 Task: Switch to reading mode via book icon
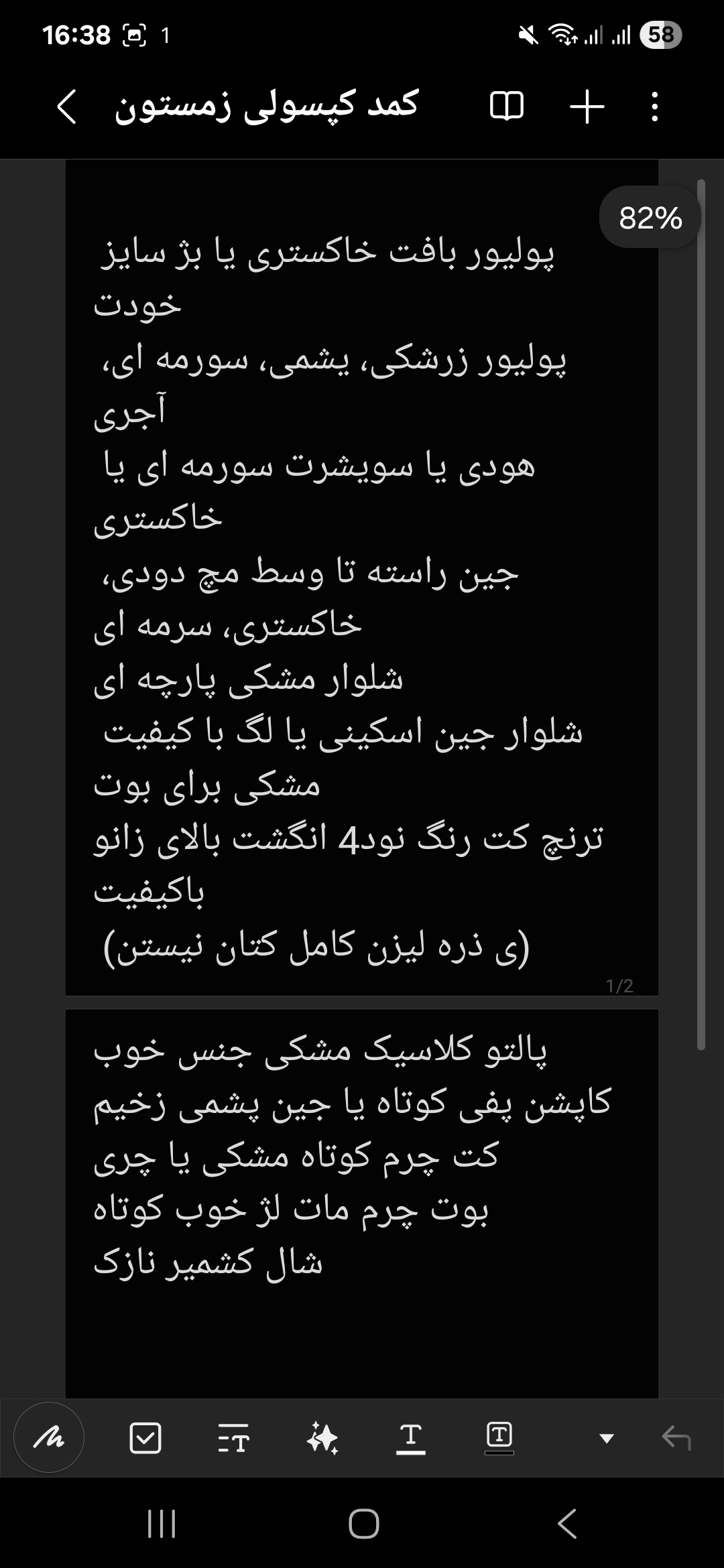click(507, 106)
